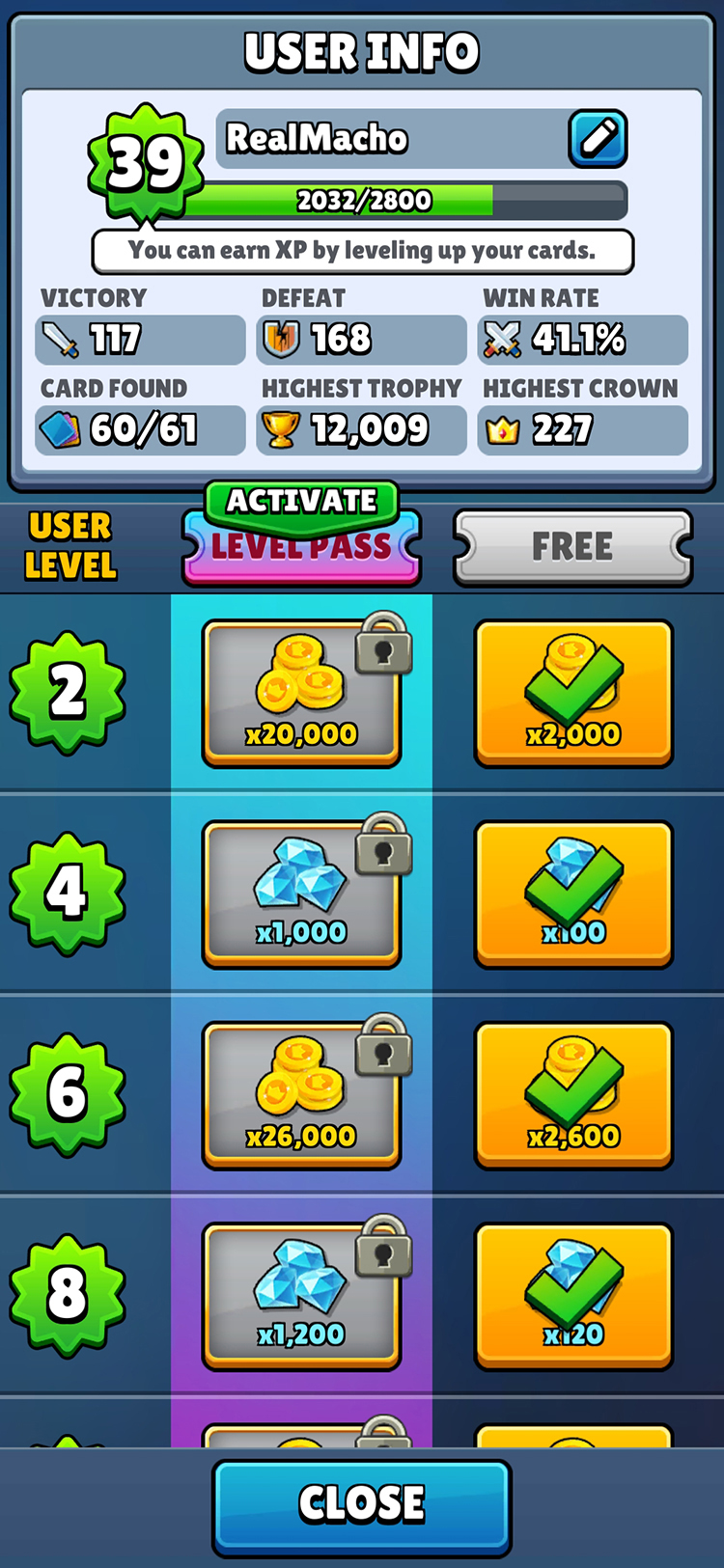Tap the locked x20,000 coins reward

tap(301, 695)
